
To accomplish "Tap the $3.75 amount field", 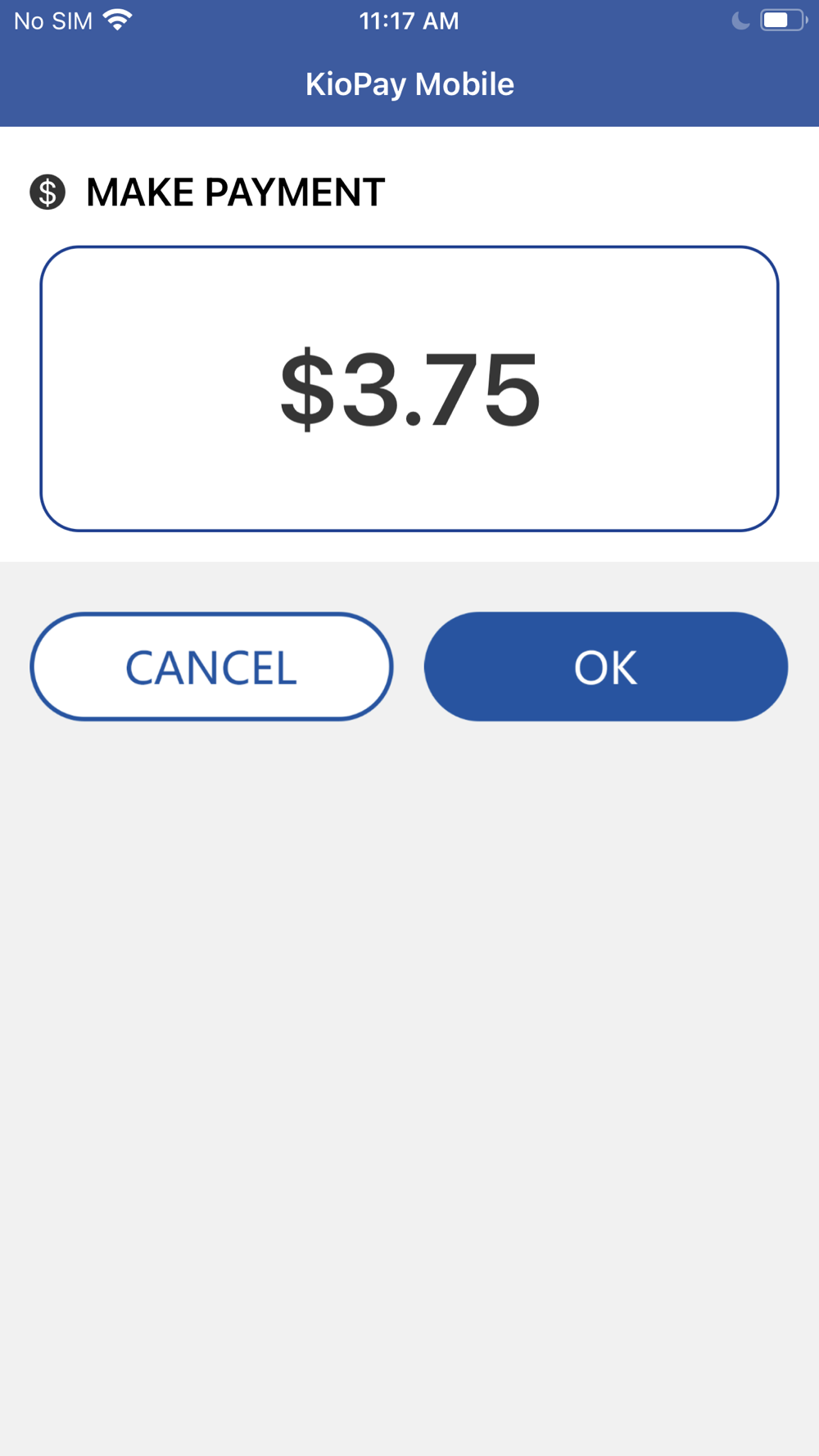I will pos(409,389).
